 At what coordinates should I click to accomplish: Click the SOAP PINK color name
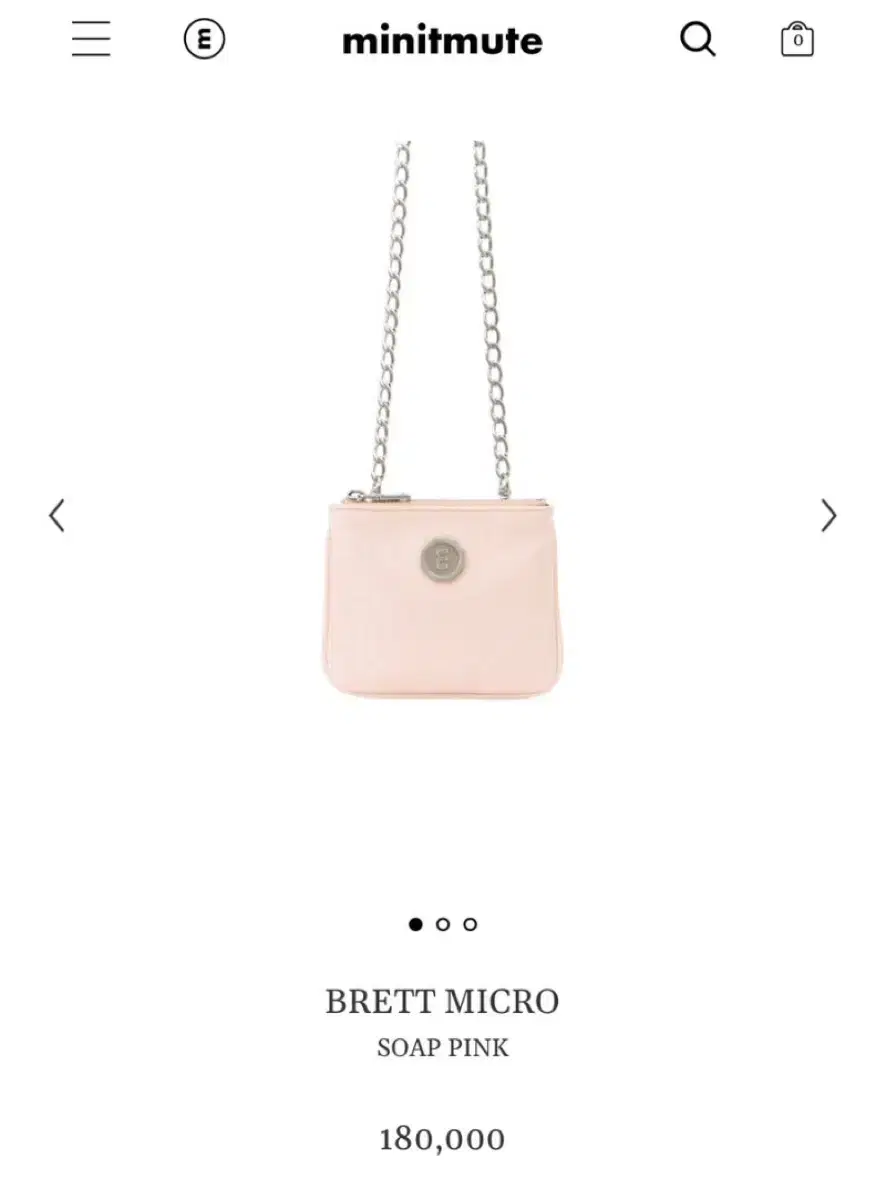pyautogui.click(x=443, y=1048)
